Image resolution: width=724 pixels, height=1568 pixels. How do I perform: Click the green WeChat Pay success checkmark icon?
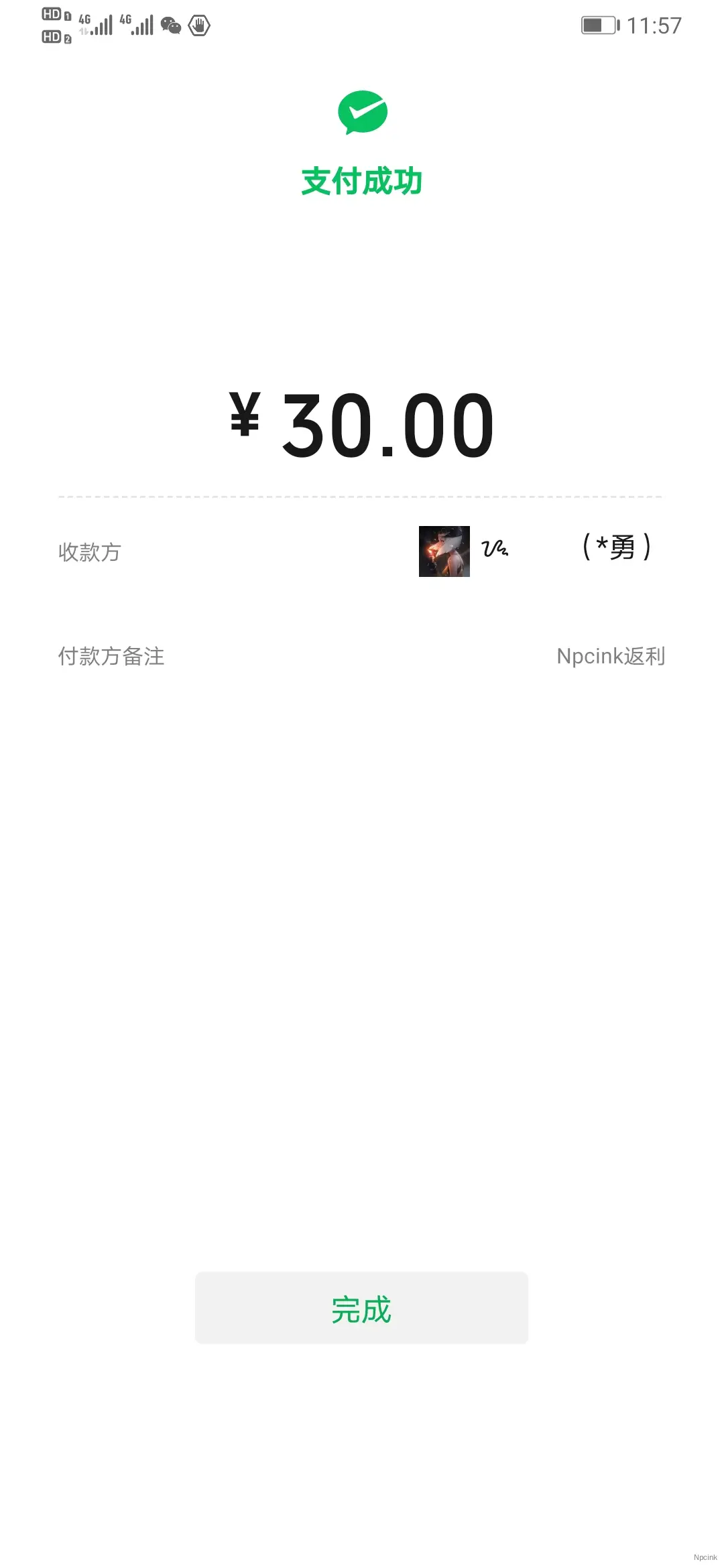(362, 113)
